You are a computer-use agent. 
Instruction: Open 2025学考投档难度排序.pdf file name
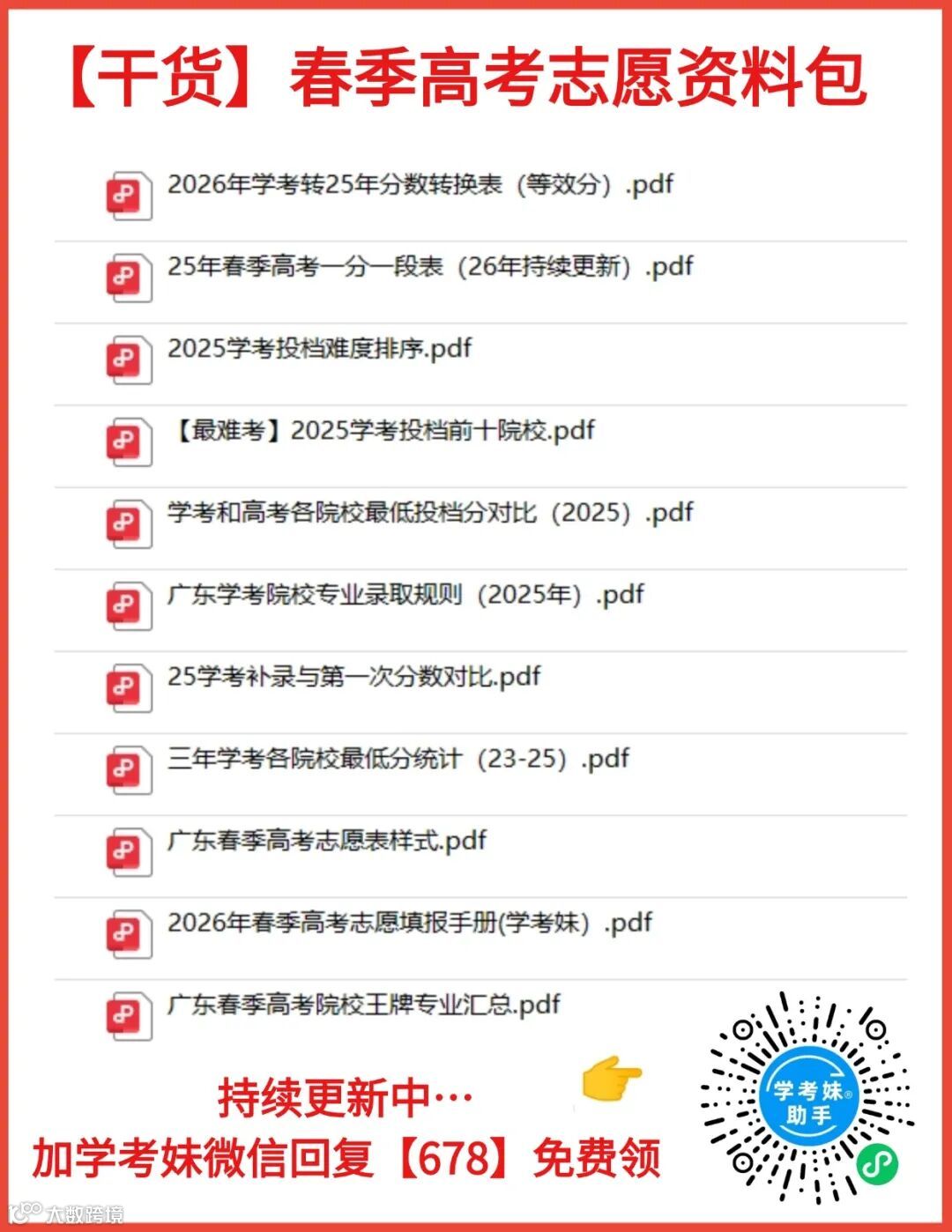click(317, 350)
